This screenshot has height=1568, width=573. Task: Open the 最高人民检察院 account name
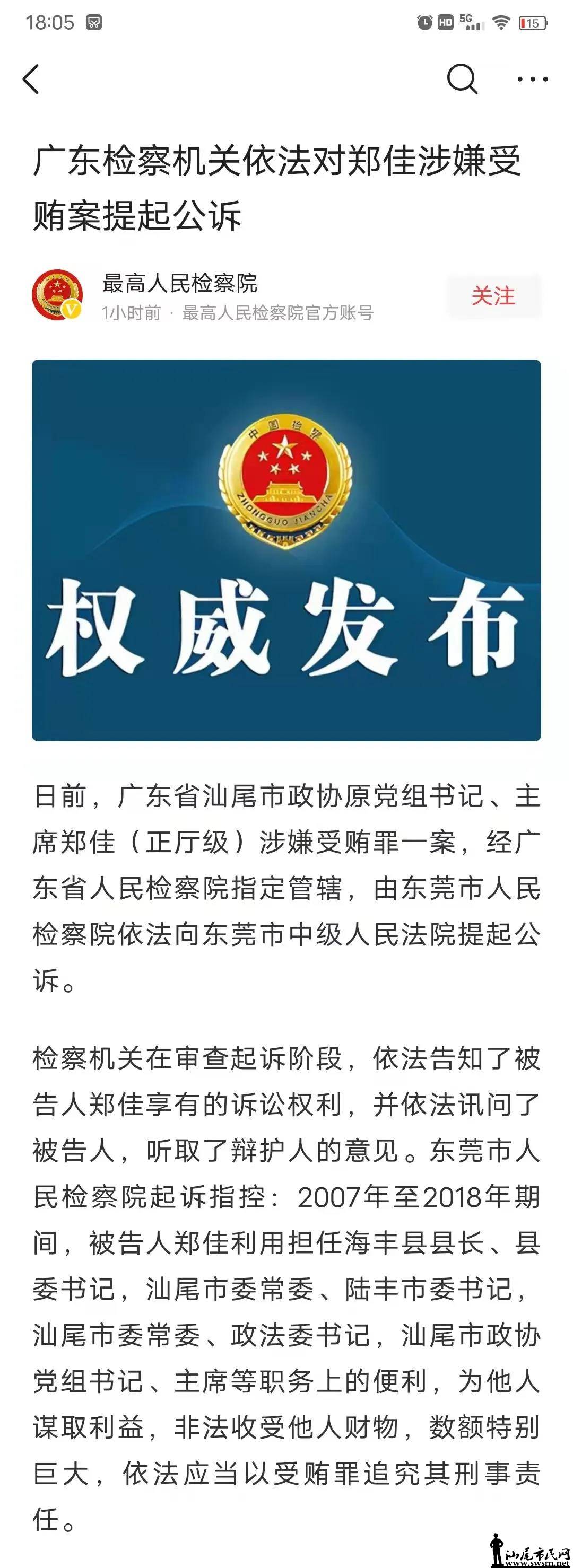(x=180, y=283)
